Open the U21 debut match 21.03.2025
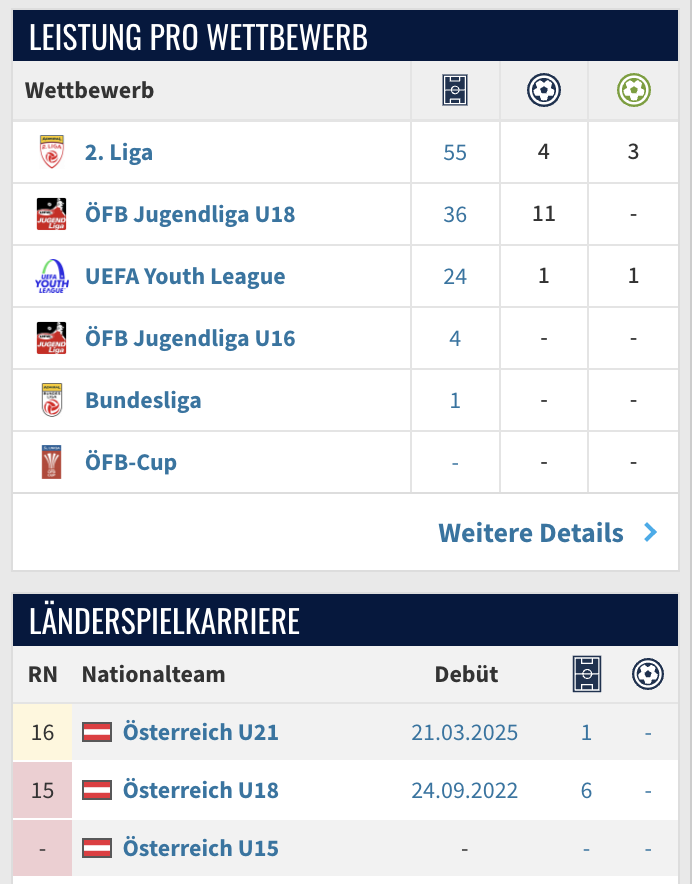 pyautogui.click(x=465, y=732)
